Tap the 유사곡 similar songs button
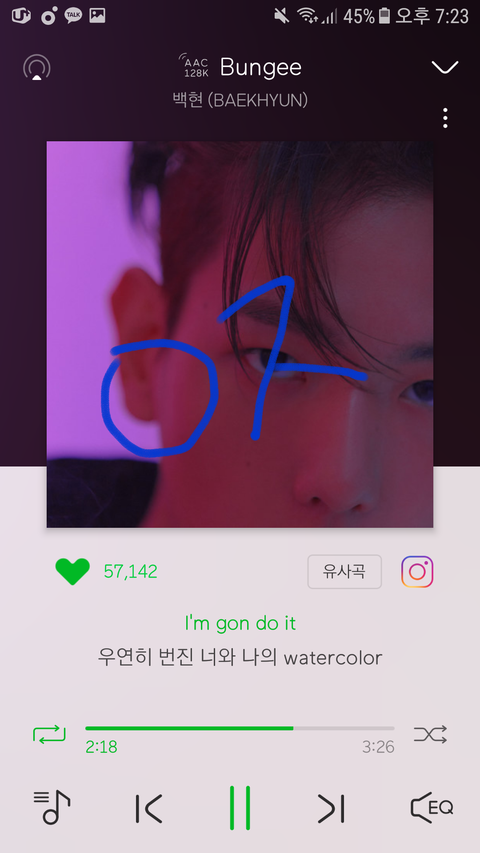The image size is (480, 853). tap(344, 572)
